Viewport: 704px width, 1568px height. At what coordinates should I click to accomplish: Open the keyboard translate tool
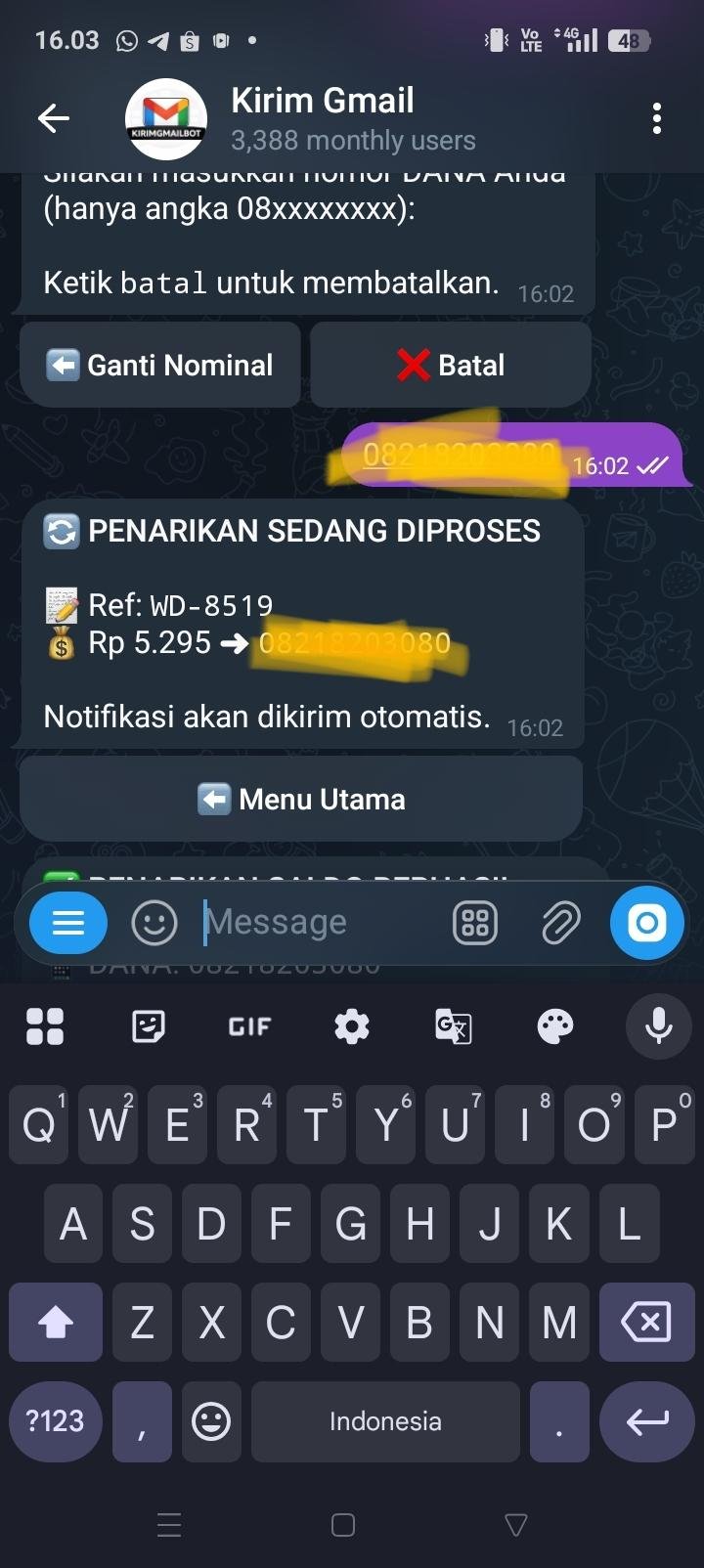point(453,1026)
